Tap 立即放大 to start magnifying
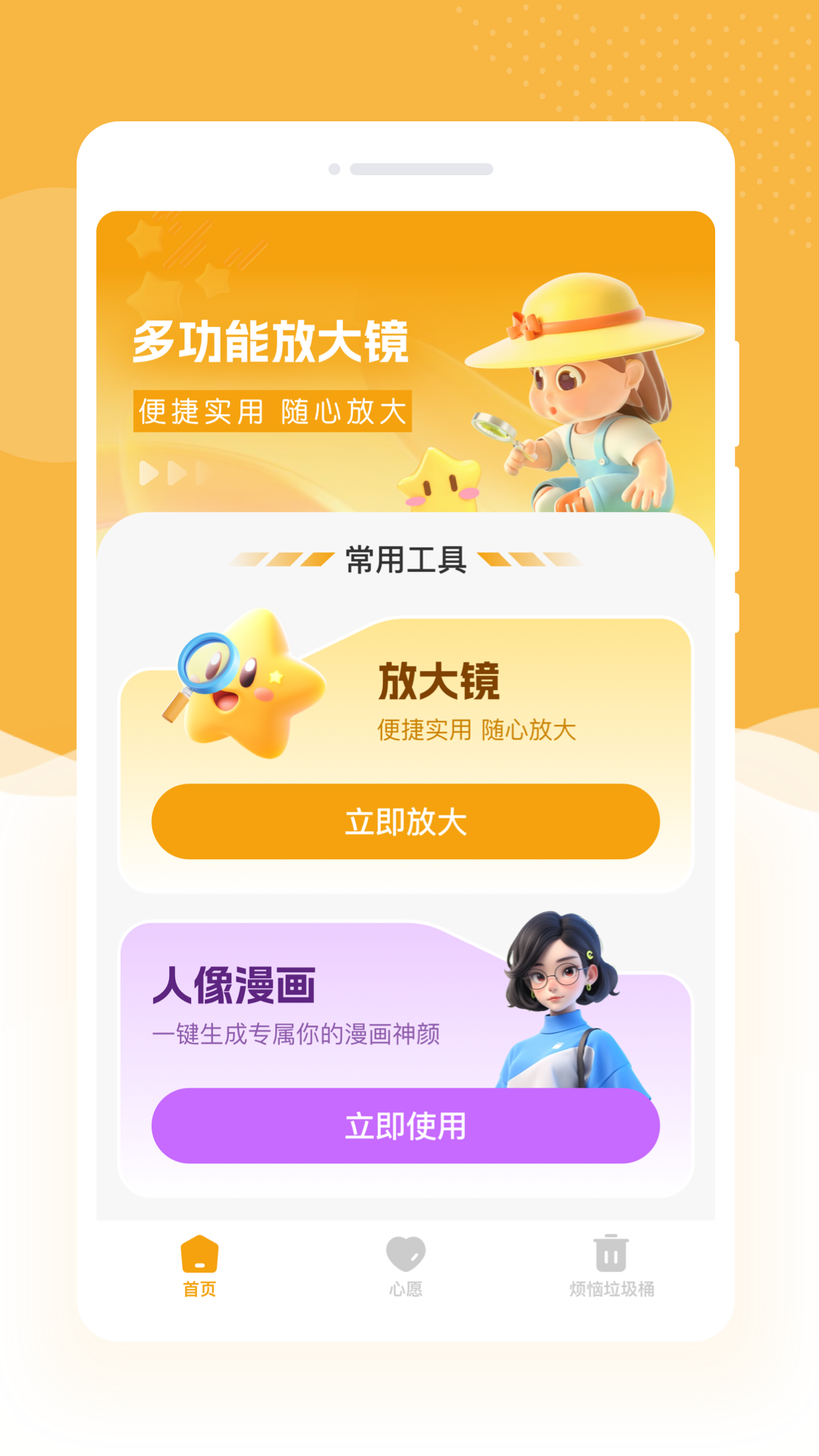The image size is (819, 1456). (404, 821)
